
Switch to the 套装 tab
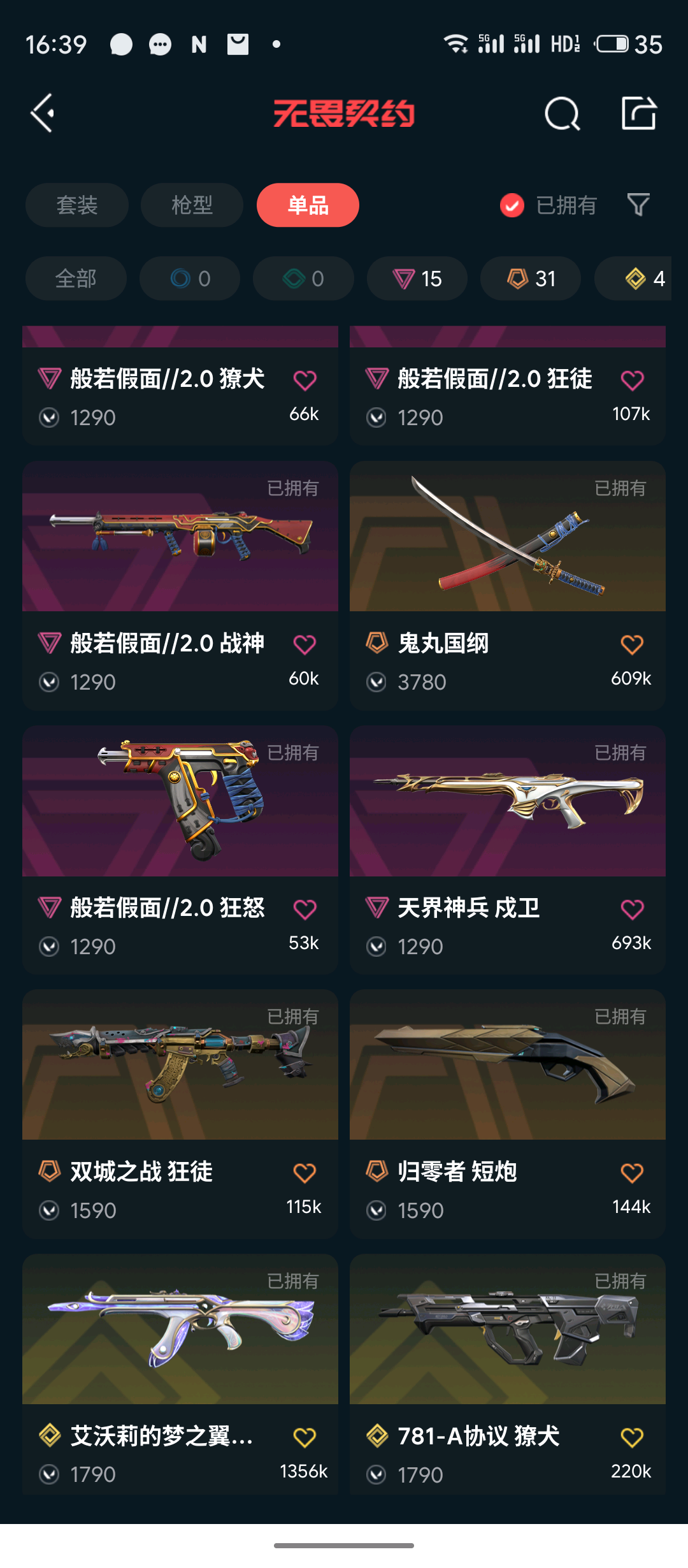77,205
